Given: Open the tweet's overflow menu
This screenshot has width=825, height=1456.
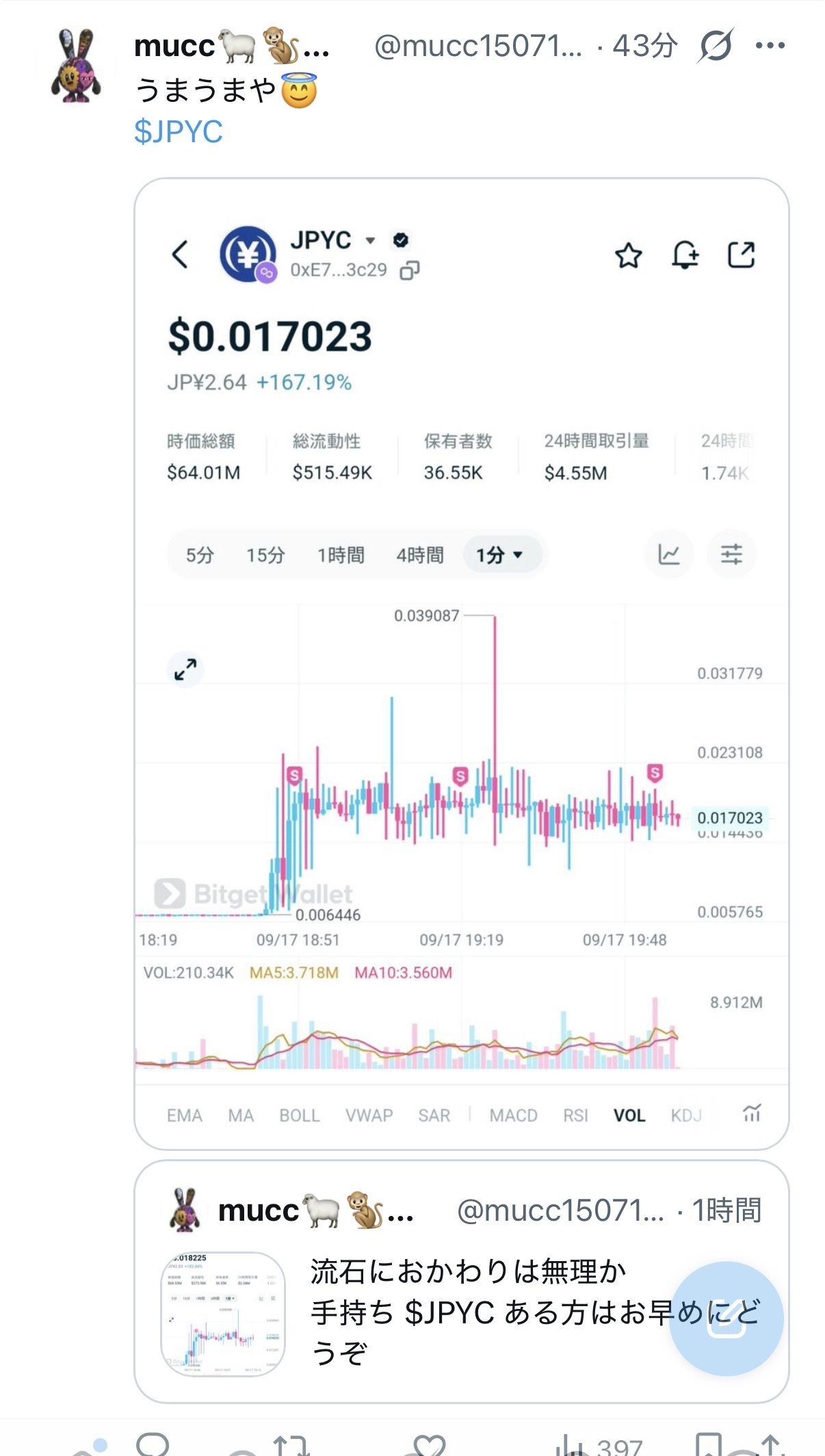Looking at the screenshot, I should [x=770, y=46].
